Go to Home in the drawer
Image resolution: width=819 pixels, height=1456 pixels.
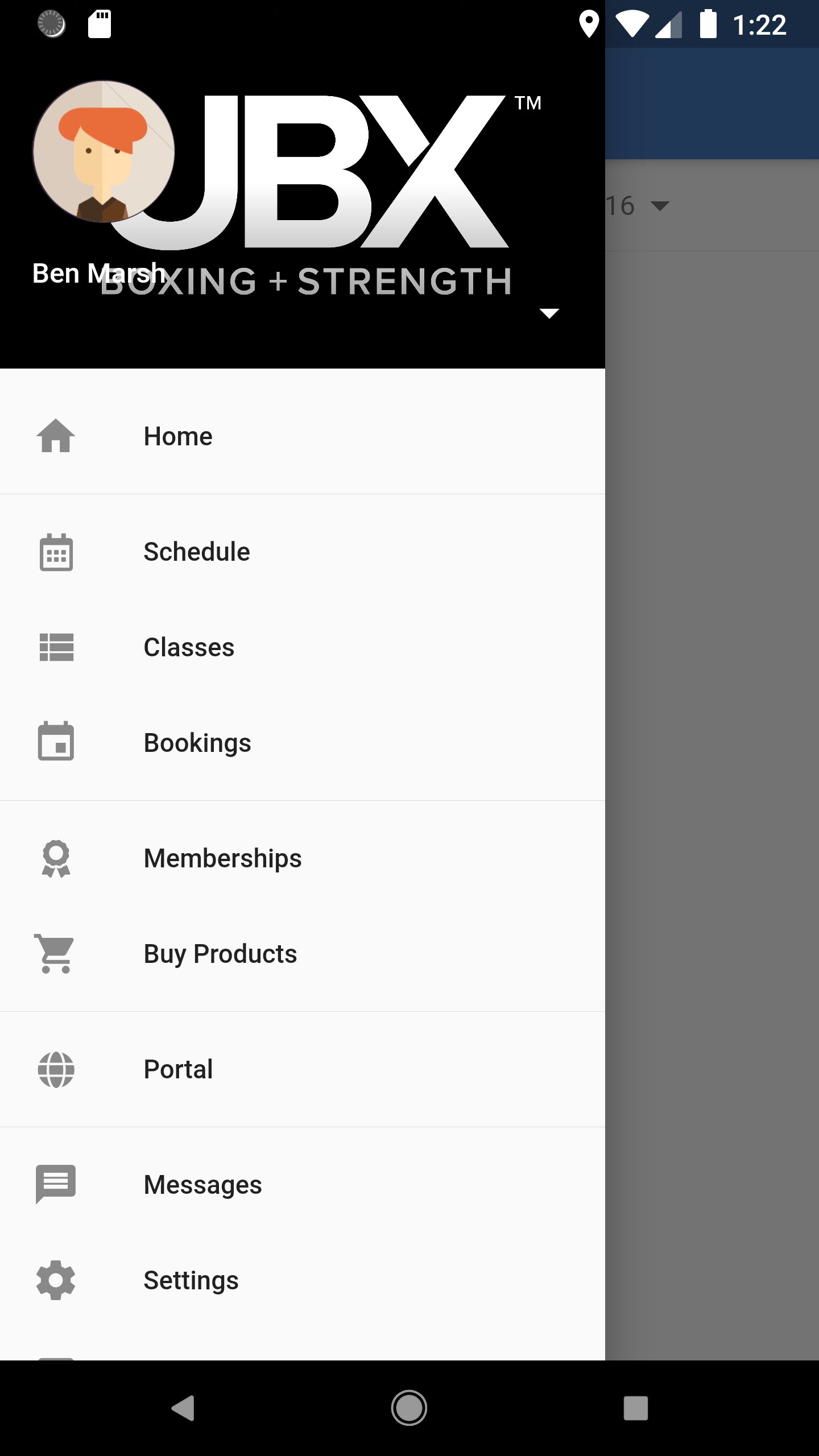click(x=177, y=437)
